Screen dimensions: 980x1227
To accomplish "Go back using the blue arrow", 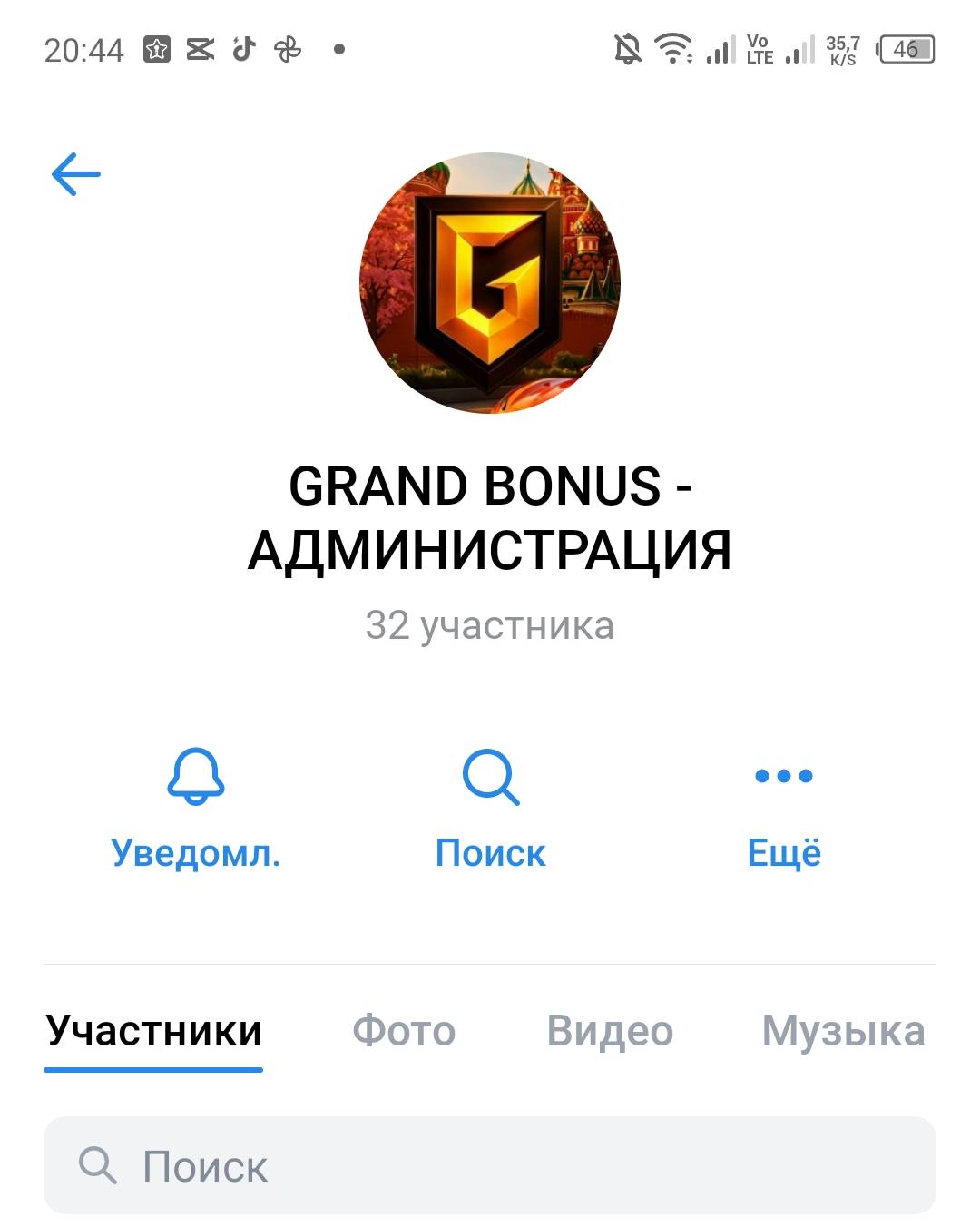I will coord(76,173).
